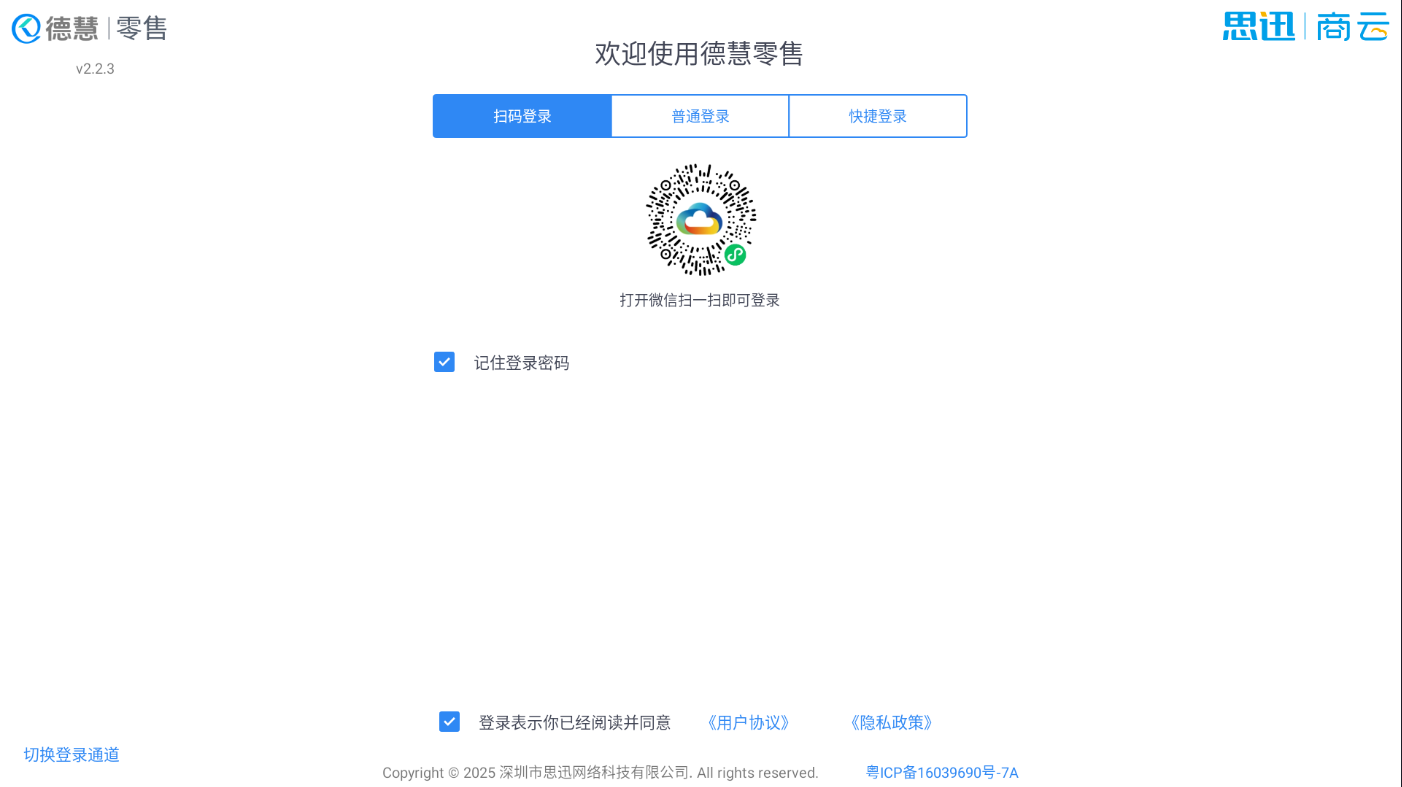Image resolution: width=1402 pixels, height=787 pixels.
Task: Toggle the 登录表示你已经阅读并同意 checkbox
Action: [450, 722]
